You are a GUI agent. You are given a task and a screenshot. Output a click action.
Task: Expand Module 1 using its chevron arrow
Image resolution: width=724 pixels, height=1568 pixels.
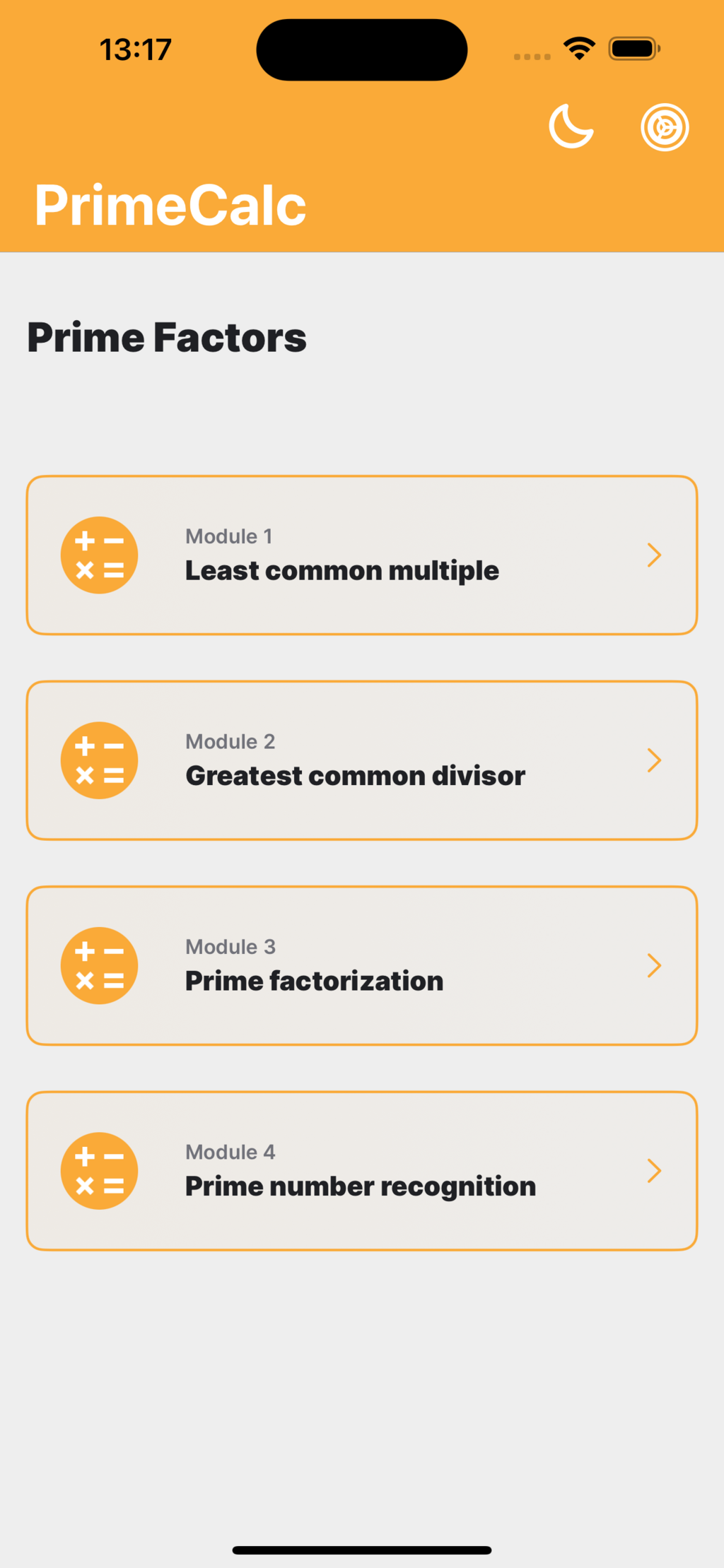654,555
